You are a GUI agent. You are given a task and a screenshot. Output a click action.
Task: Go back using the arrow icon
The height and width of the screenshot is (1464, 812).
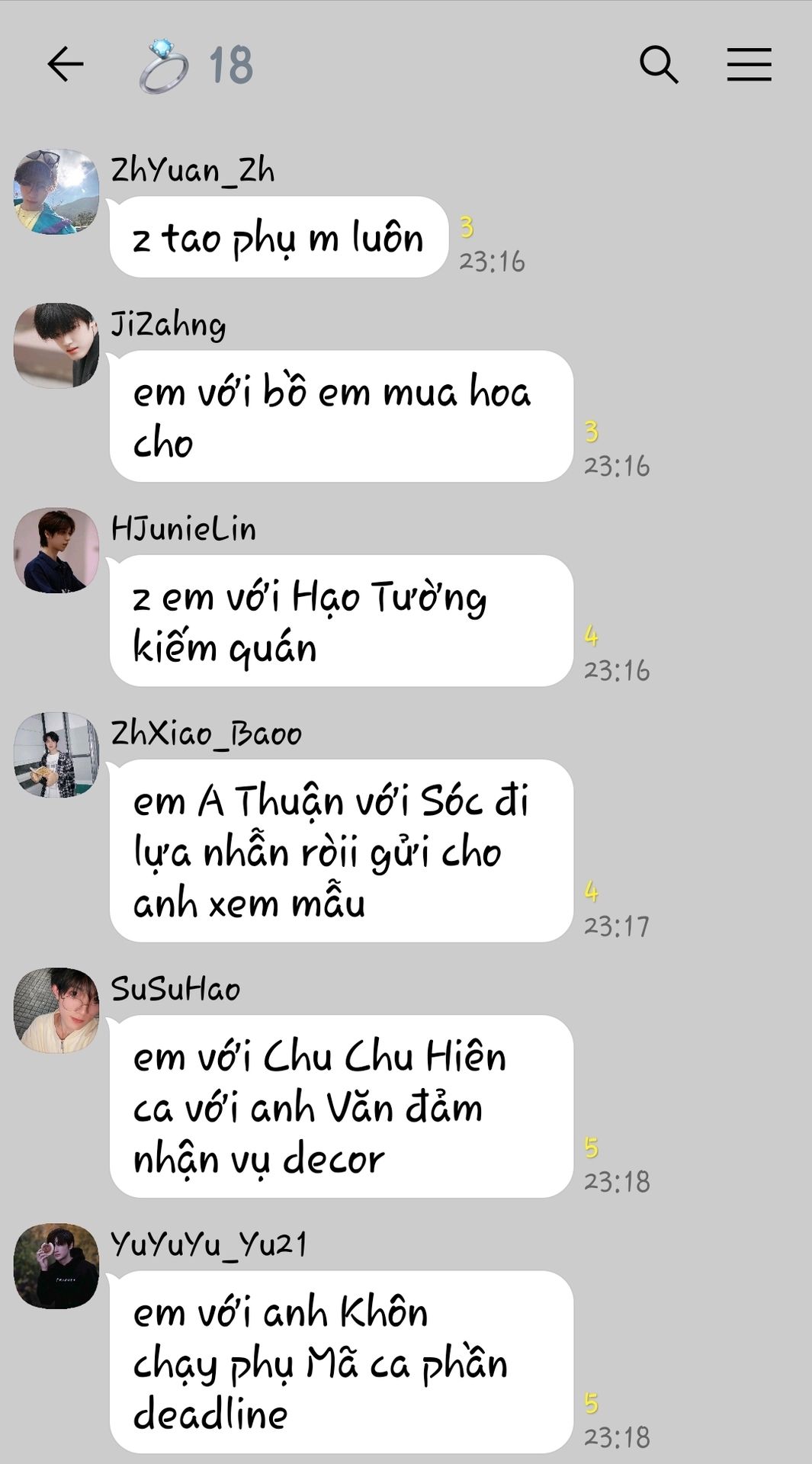(x=66, y=64)
